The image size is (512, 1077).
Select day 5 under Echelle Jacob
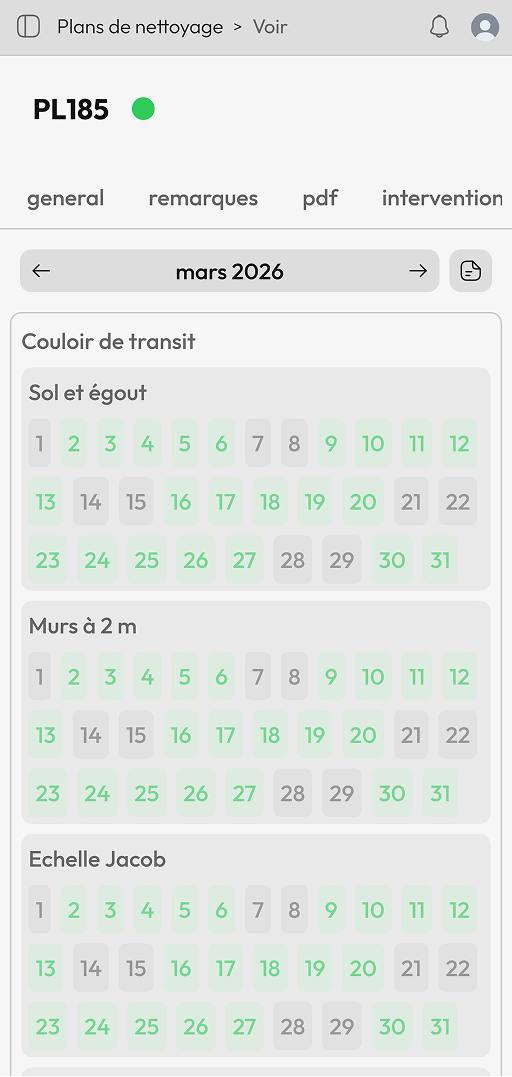pyautogui.click(x=184, y=910)
